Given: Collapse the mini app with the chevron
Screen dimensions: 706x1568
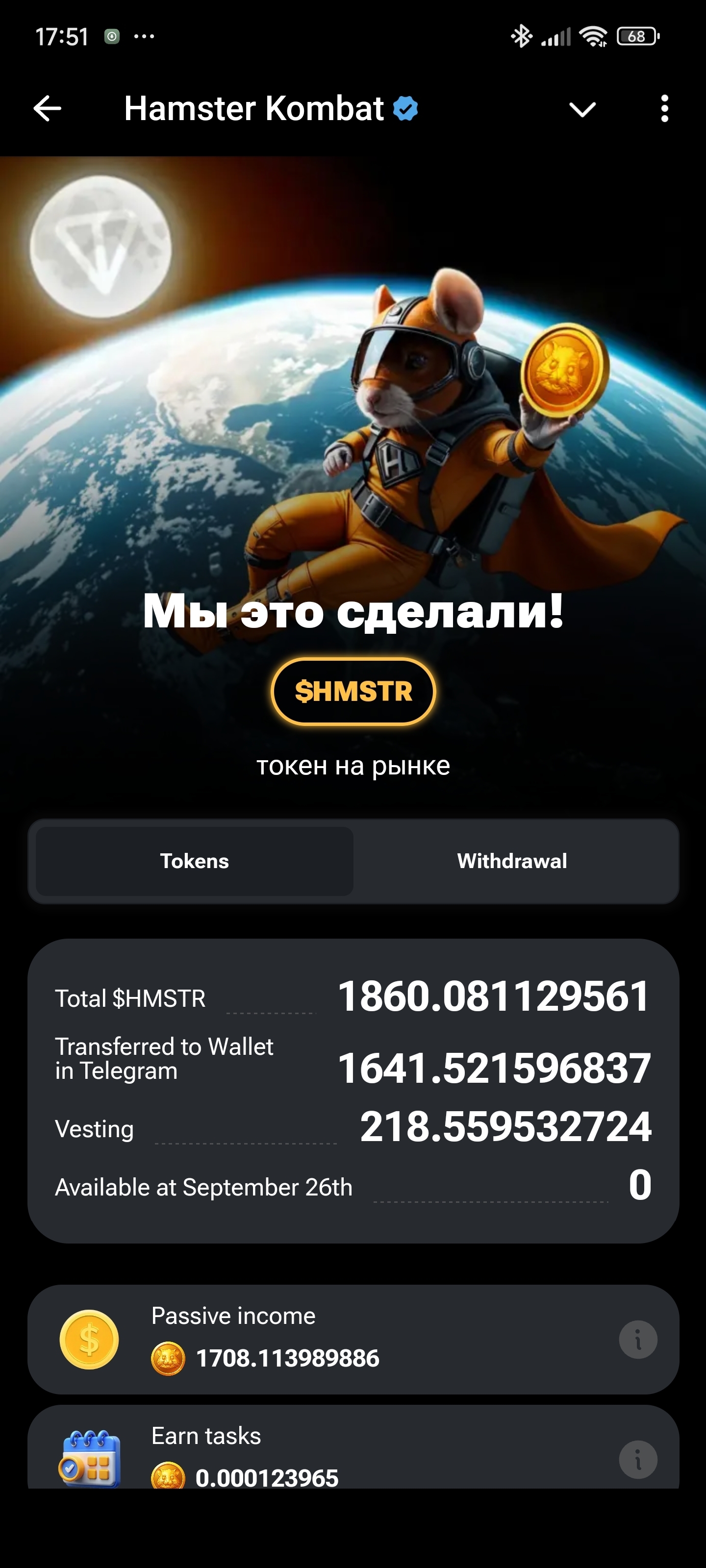Looking at the screenshot, I should (582, 110).
